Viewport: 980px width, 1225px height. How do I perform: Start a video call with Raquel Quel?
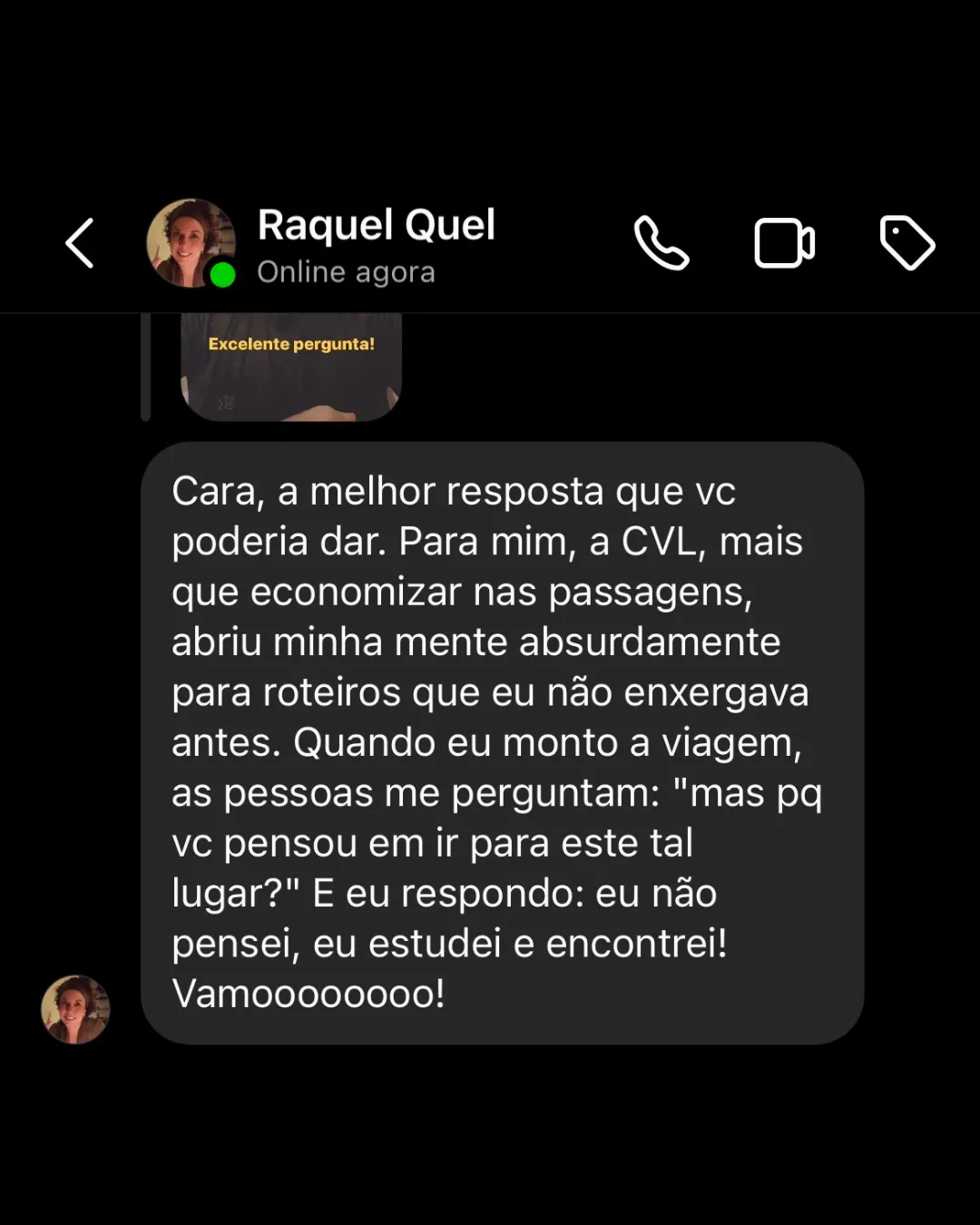coord(784,243)
